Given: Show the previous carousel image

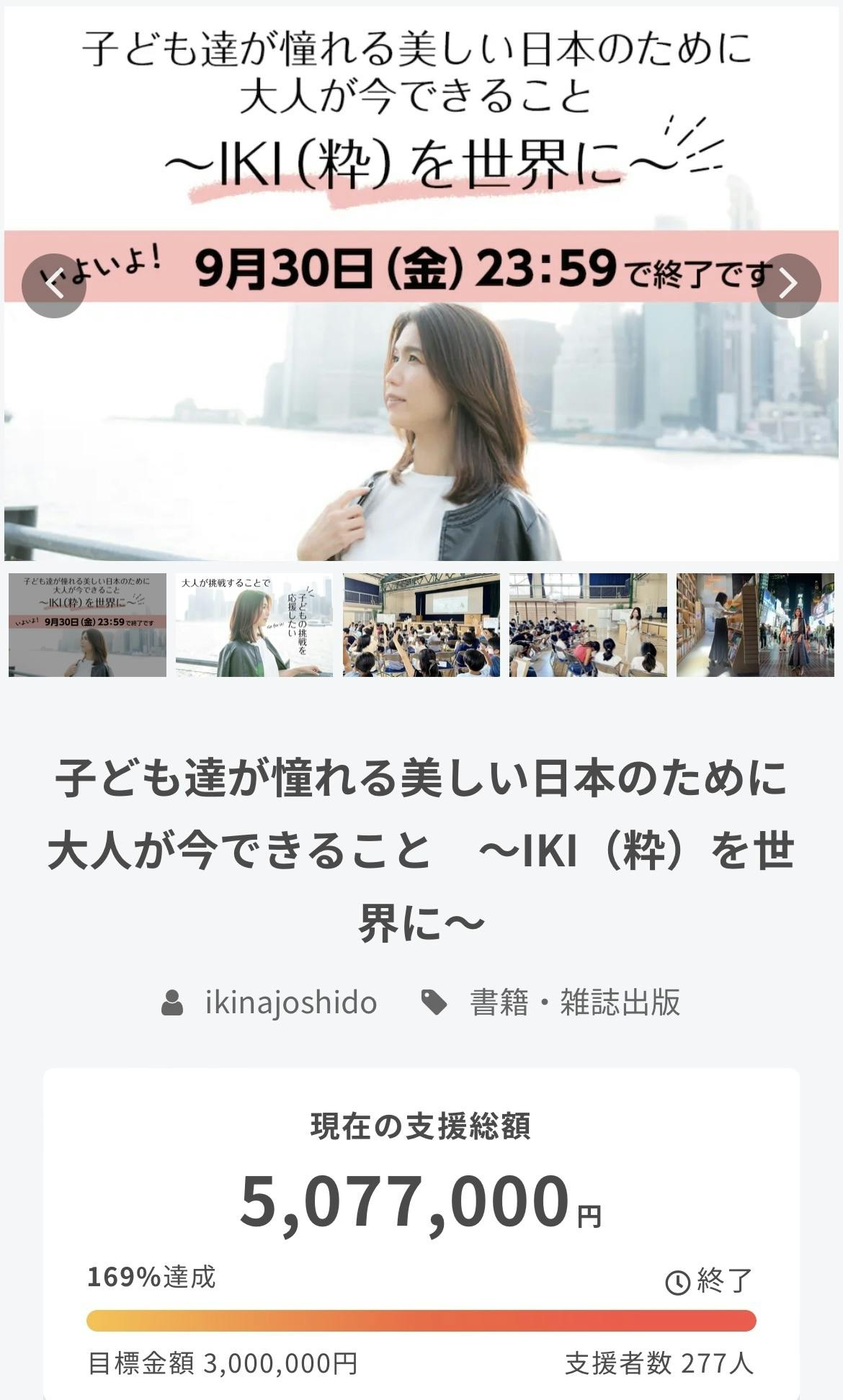Looking at the screenshot, I should (x=54, y=285).
